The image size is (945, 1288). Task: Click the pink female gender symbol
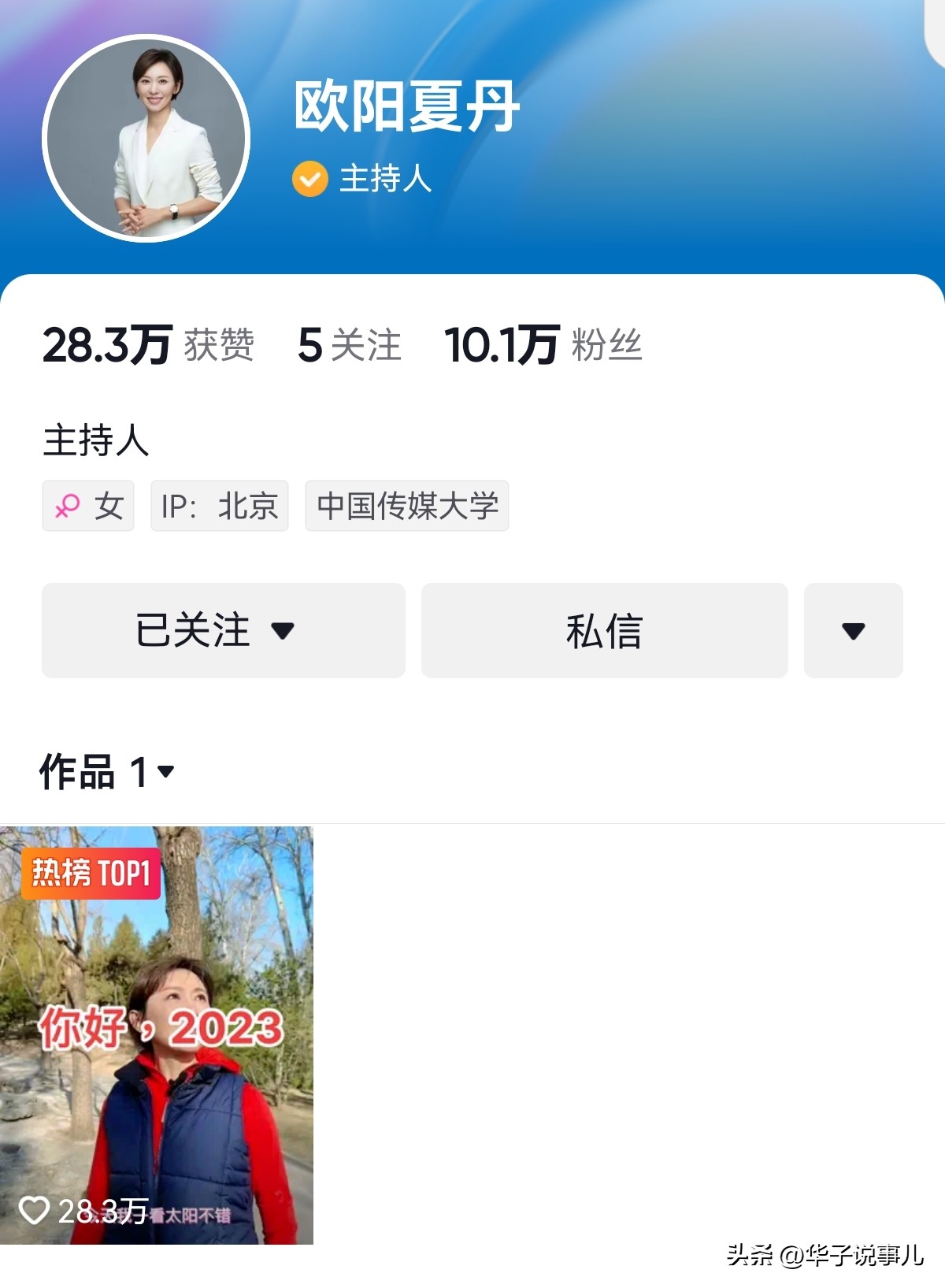(70, 505)
